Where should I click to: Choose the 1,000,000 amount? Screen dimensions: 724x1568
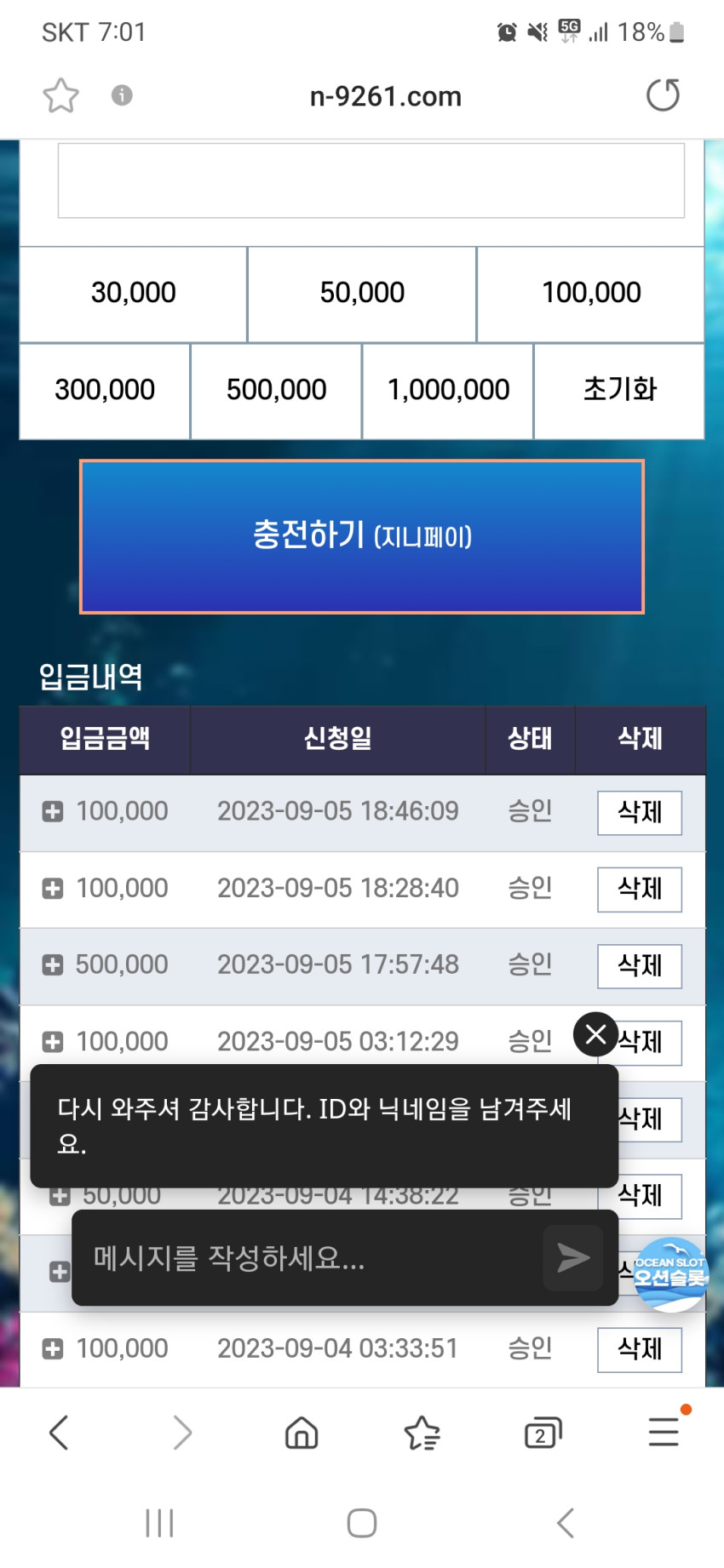448,391
